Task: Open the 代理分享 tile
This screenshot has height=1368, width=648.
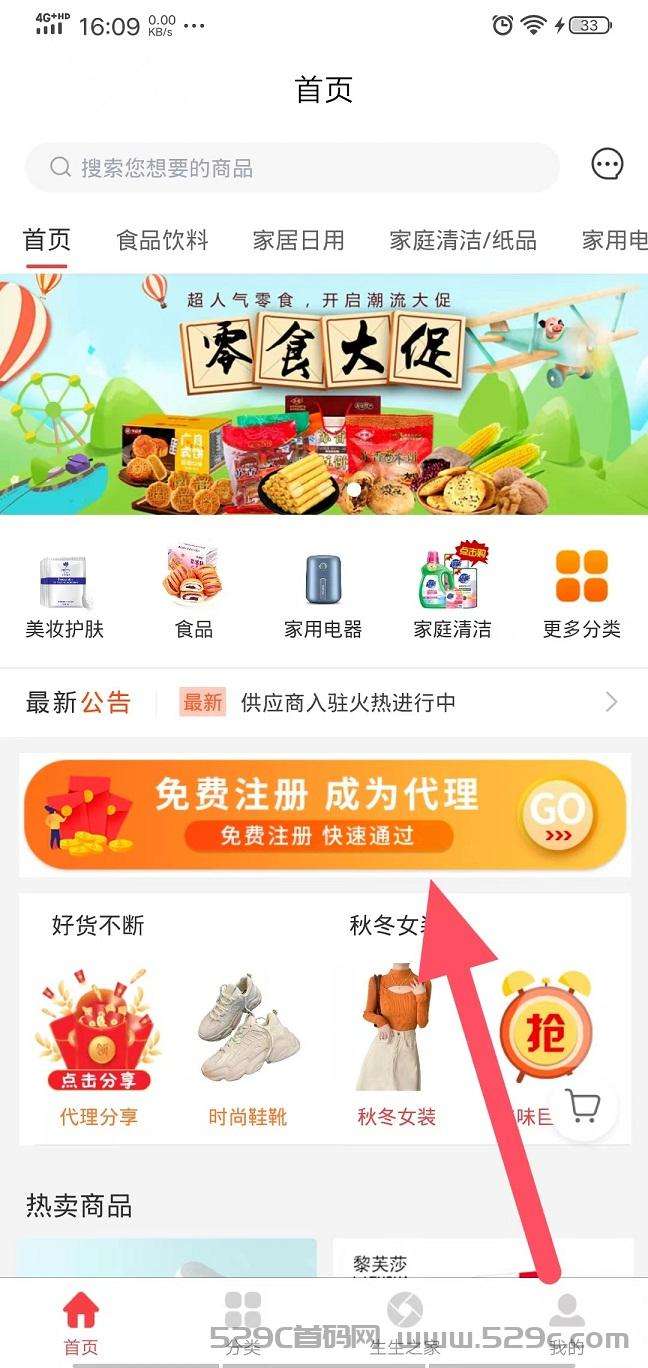Action: (97, 1045)
